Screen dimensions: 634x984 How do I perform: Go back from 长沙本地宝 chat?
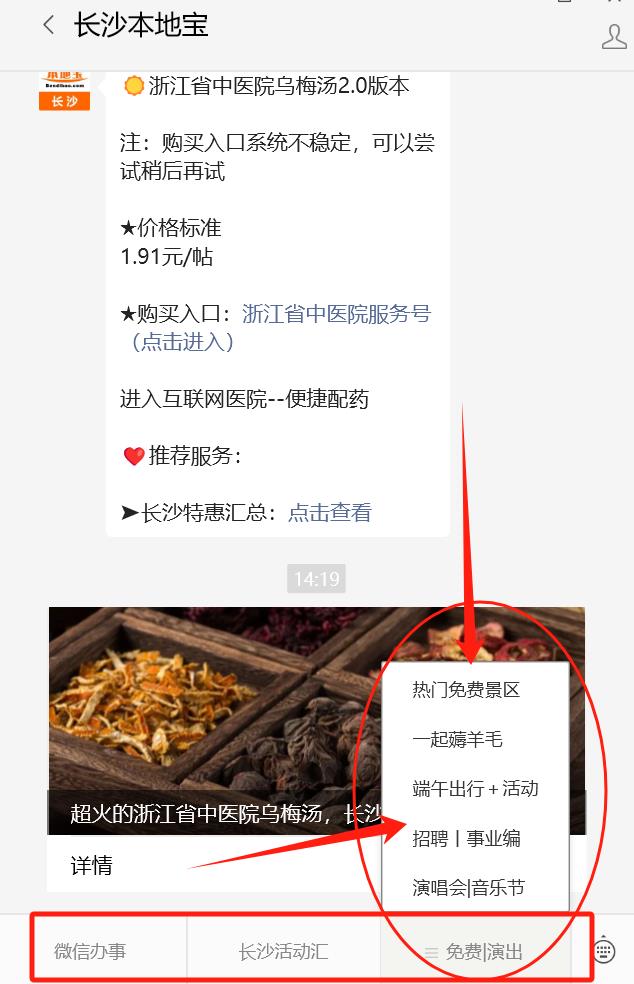click(x=48, y=27)
